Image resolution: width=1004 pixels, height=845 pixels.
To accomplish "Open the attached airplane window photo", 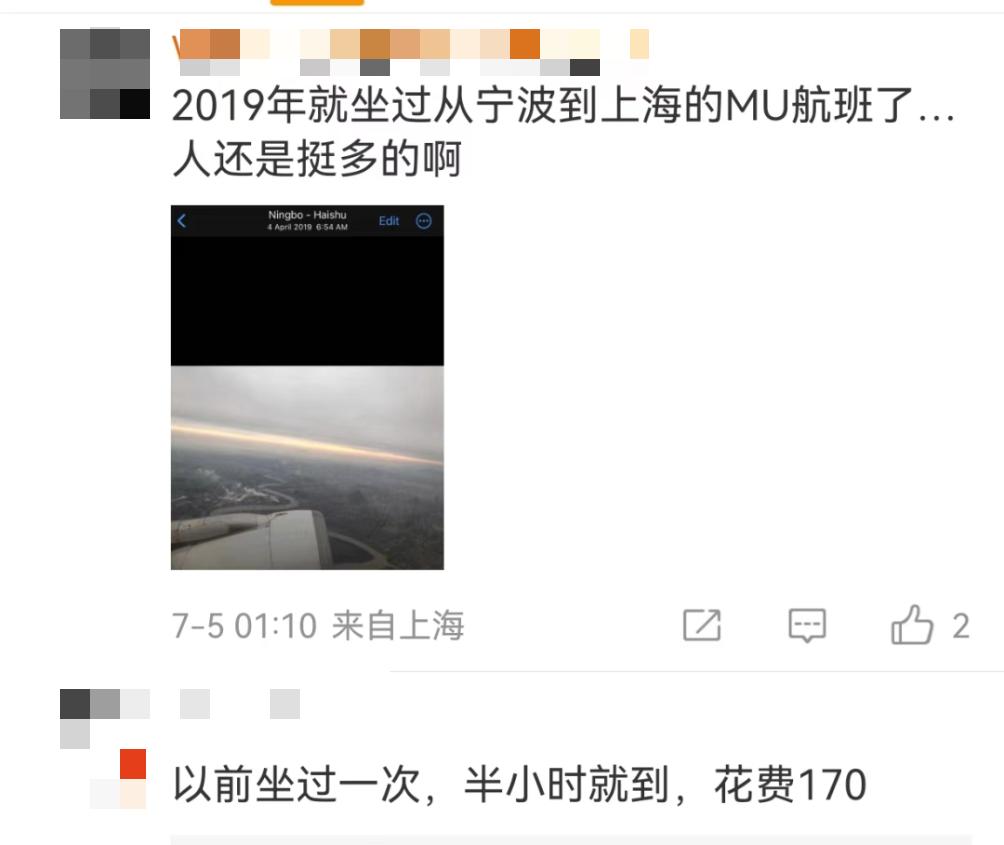I will click(307, 387).
